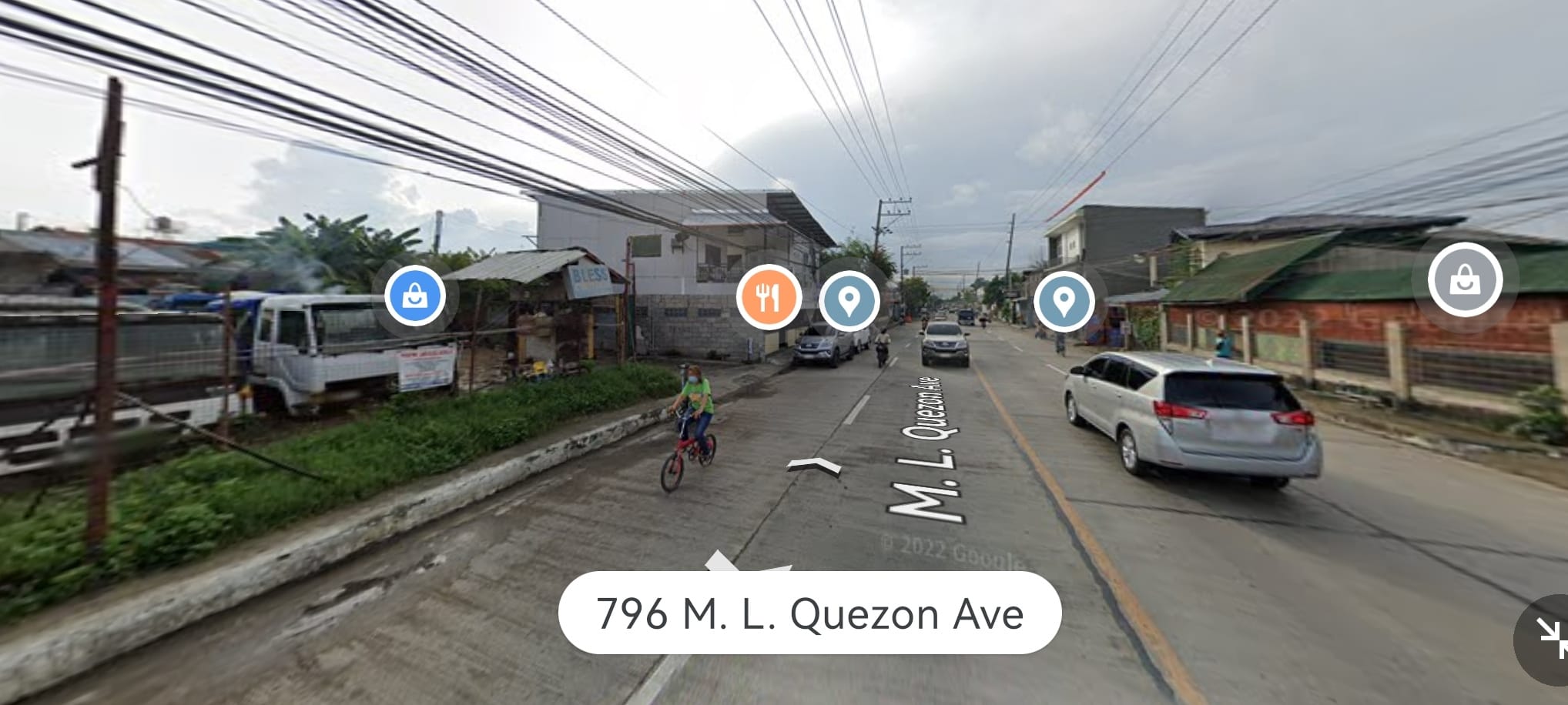Select the location pin beside the restaurant marker
The height and width of the screenshot is (705, 1568).
[849, 300]
